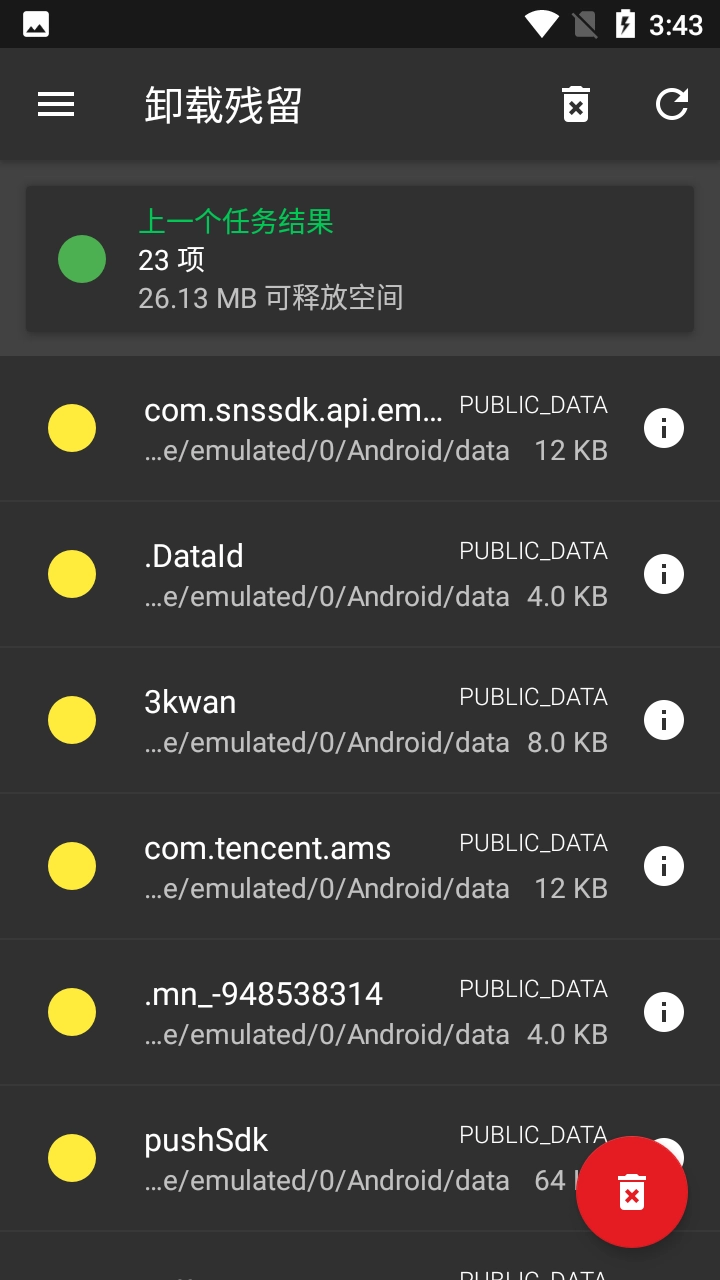The image size is (720, 1280).
Task: Toggle the yellow circle next to .DataId
Action: click(72, 574)
